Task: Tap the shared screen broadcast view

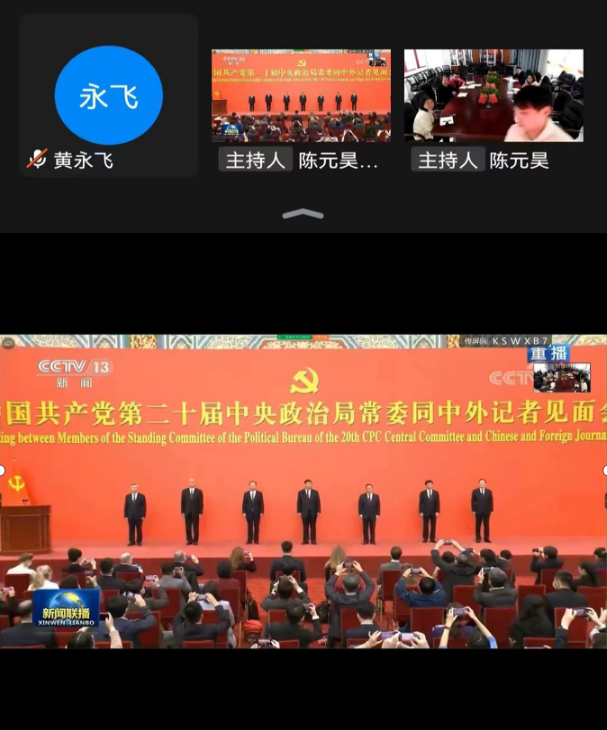Action: tap(303, 491)
